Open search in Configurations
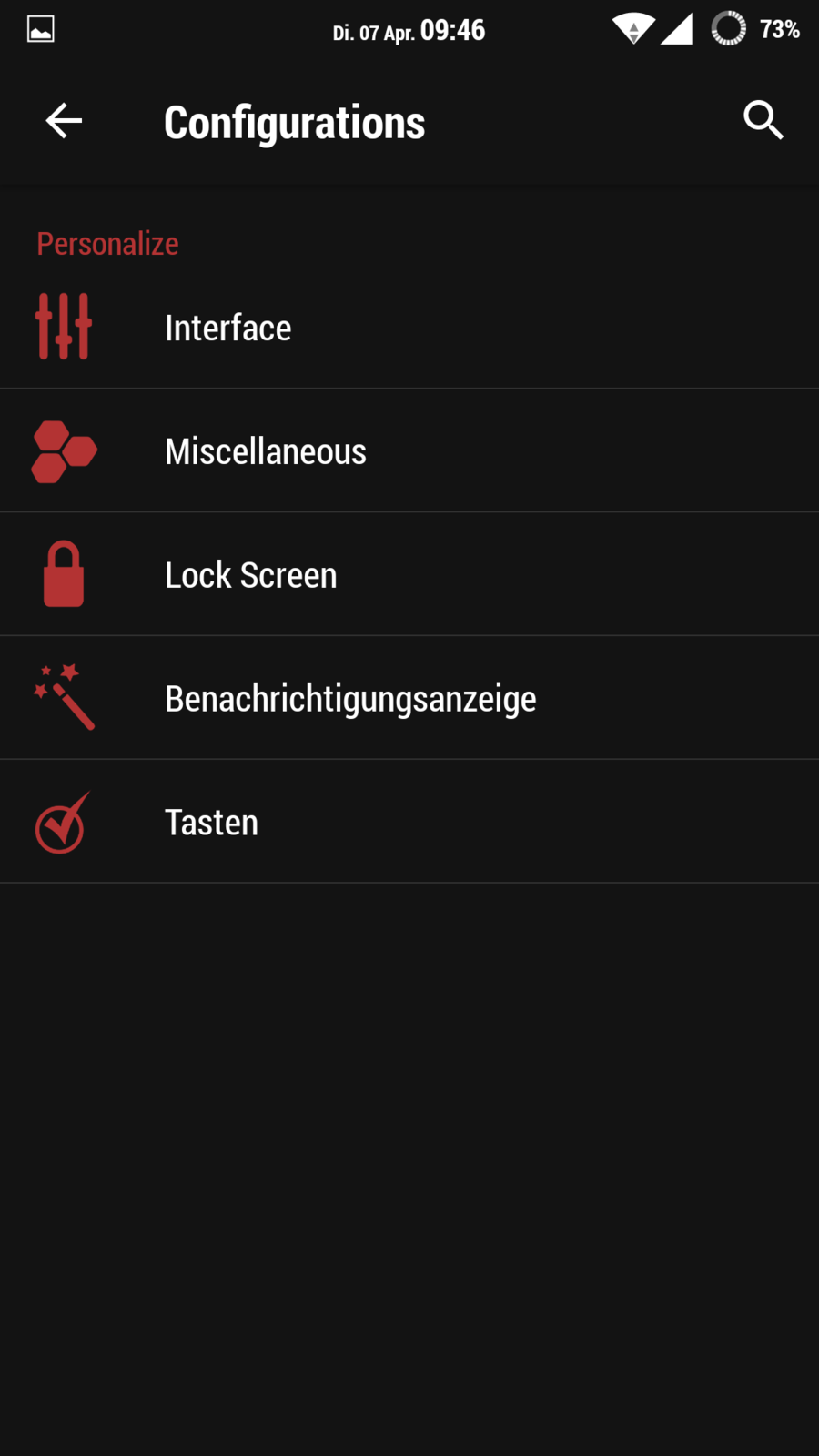The height and width of the screenshot is (1456, 819). coord(763,121)
